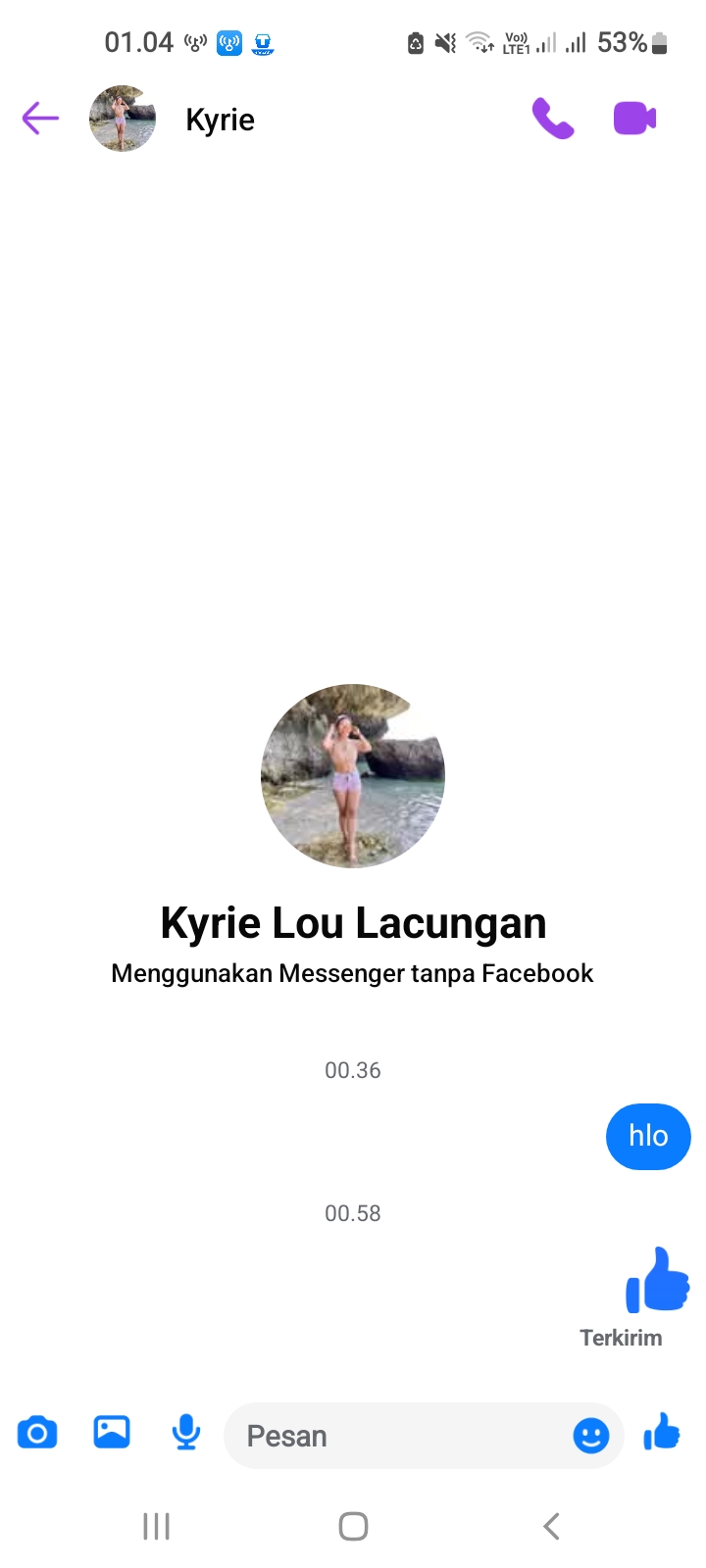Viewport: 706px width, 1568px height.
Task: Send a thumbs-up like from the composer
Action: 662,1432
